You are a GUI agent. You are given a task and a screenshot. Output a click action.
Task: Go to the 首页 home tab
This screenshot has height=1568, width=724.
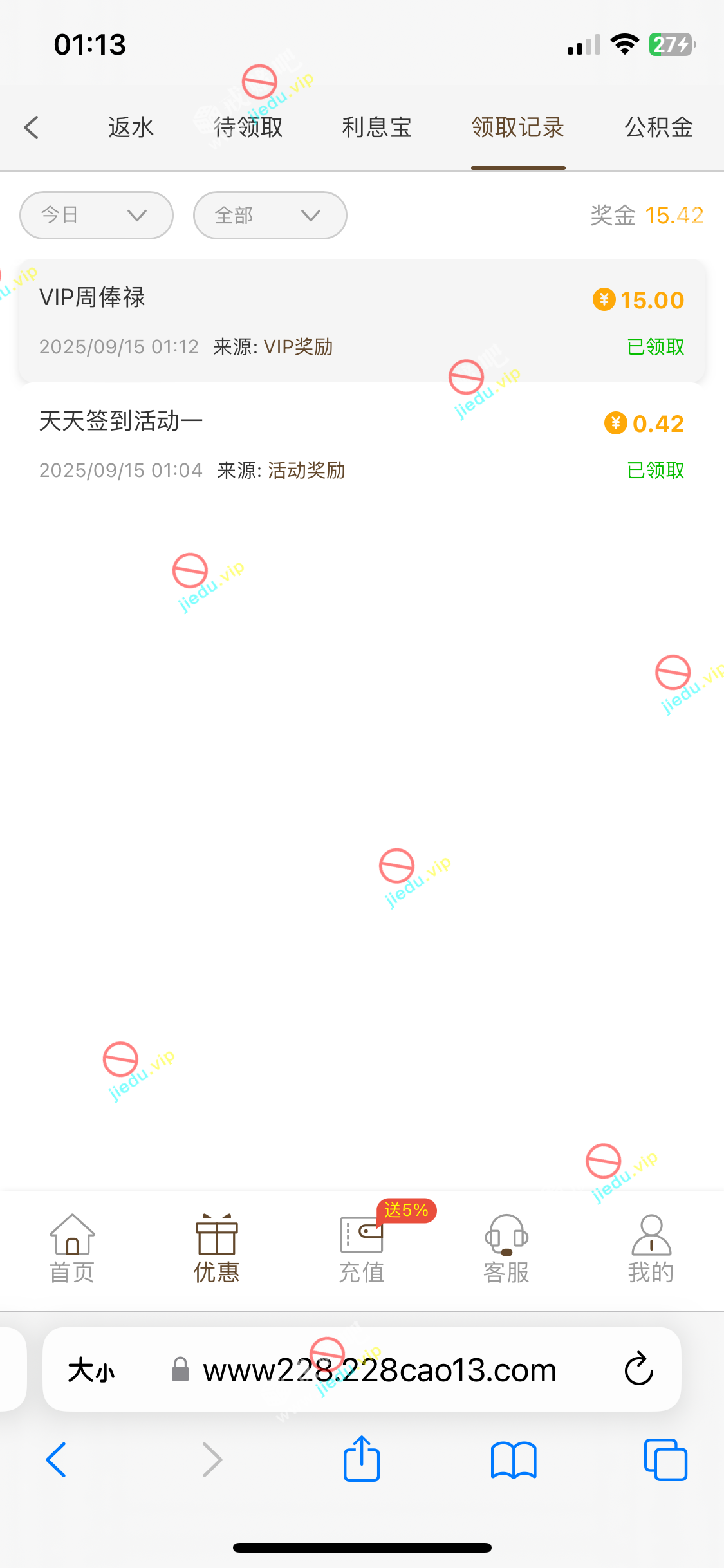coord(72,1249)
